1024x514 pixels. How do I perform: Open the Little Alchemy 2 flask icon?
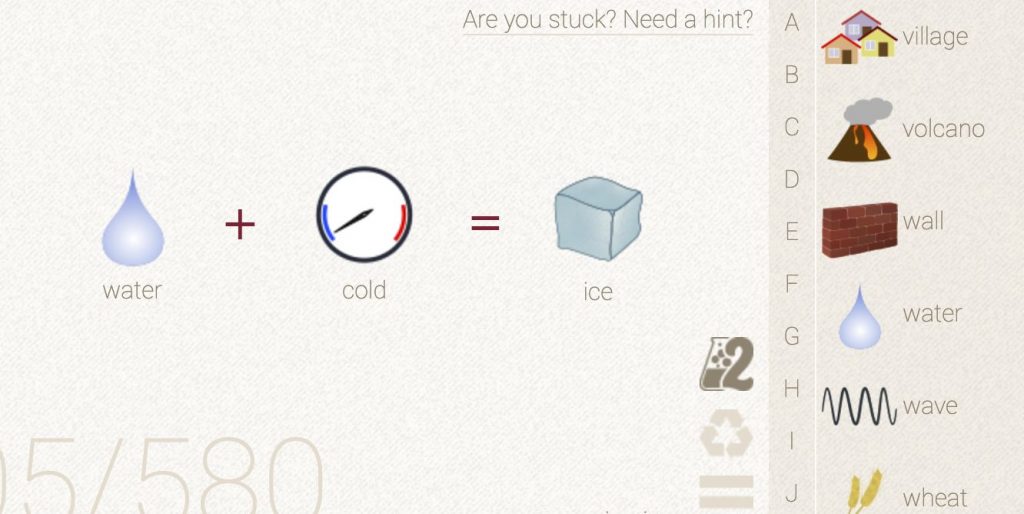[726, 364]
